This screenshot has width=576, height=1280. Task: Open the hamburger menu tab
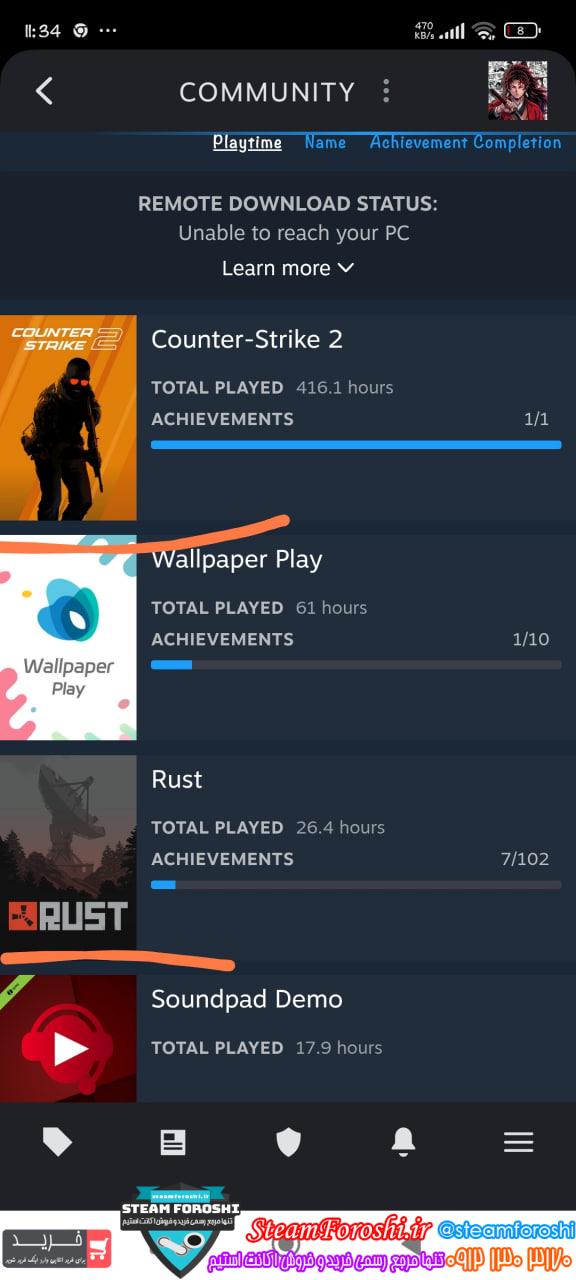pos(518,1142)
